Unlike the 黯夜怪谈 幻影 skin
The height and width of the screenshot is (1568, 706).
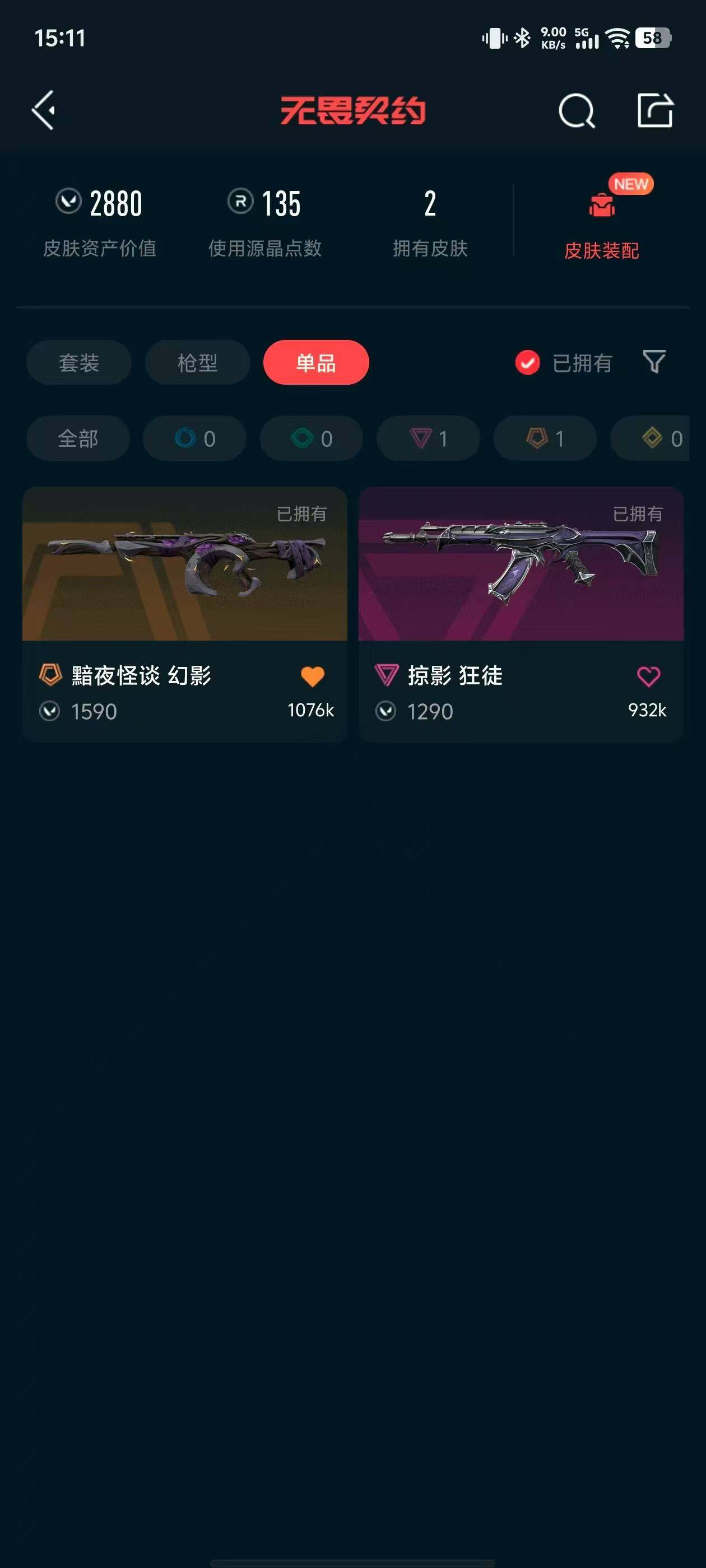tap(313, 676)
